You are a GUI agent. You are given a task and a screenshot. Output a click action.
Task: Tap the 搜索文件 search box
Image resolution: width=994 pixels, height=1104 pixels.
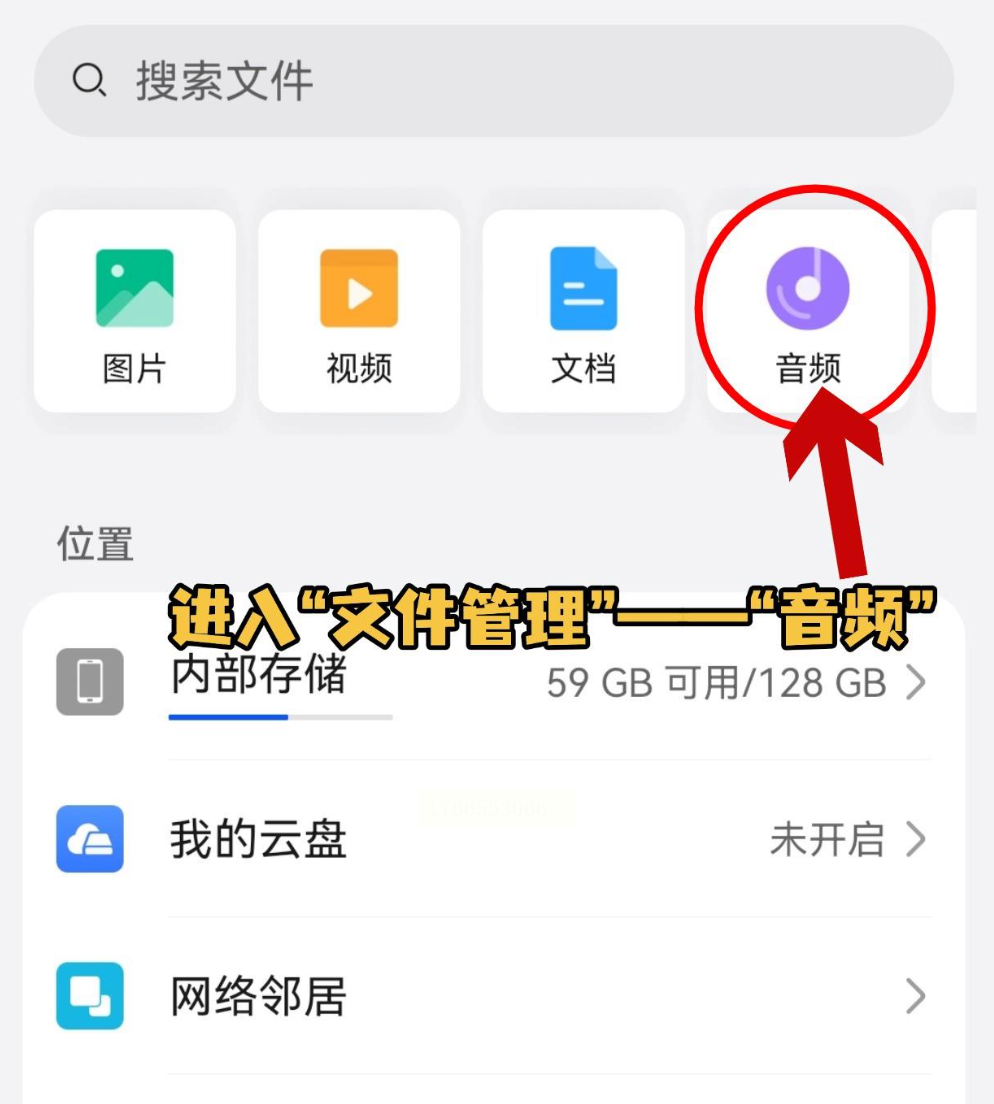point(494,82)
